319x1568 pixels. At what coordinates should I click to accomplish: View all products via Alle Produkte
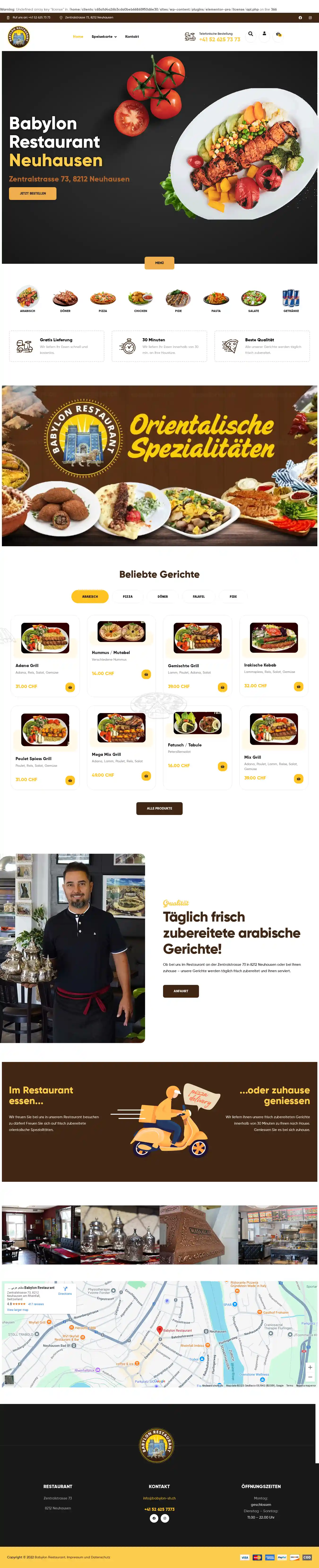[159, 808]
